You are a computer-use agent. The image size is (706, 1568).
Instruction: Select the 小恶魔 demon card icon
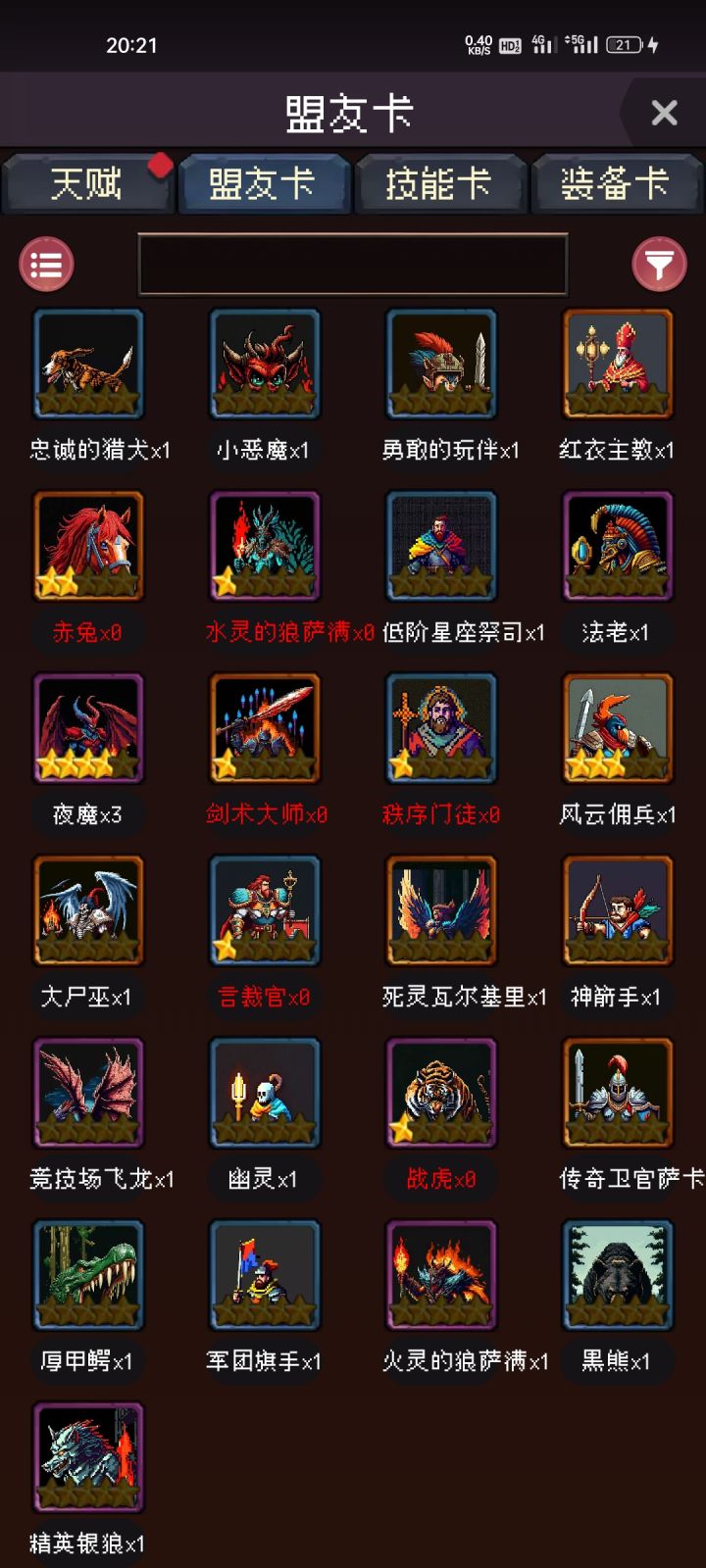(x=264, y=364)
